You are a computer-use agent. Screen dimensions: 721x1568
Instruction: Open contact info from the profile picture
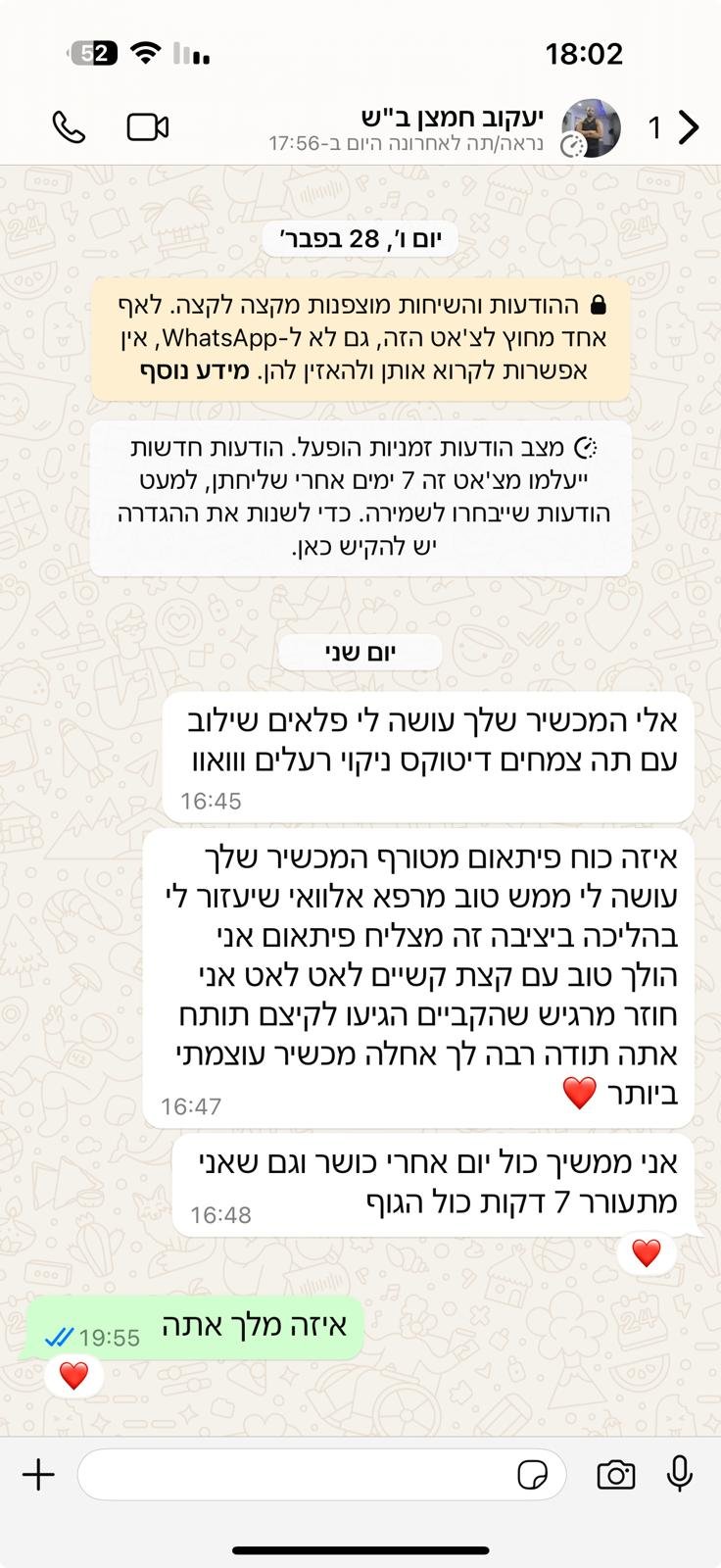[590, 127]
